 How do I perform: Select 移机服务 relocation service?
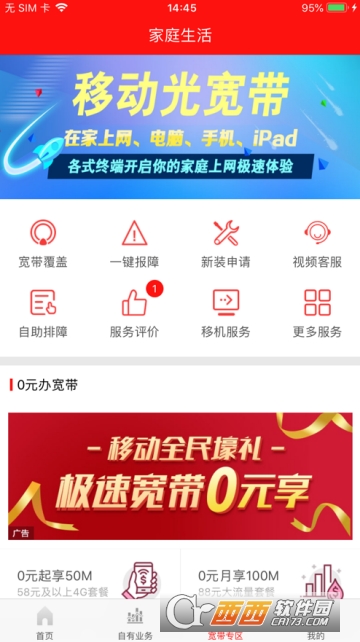point(226,314)
